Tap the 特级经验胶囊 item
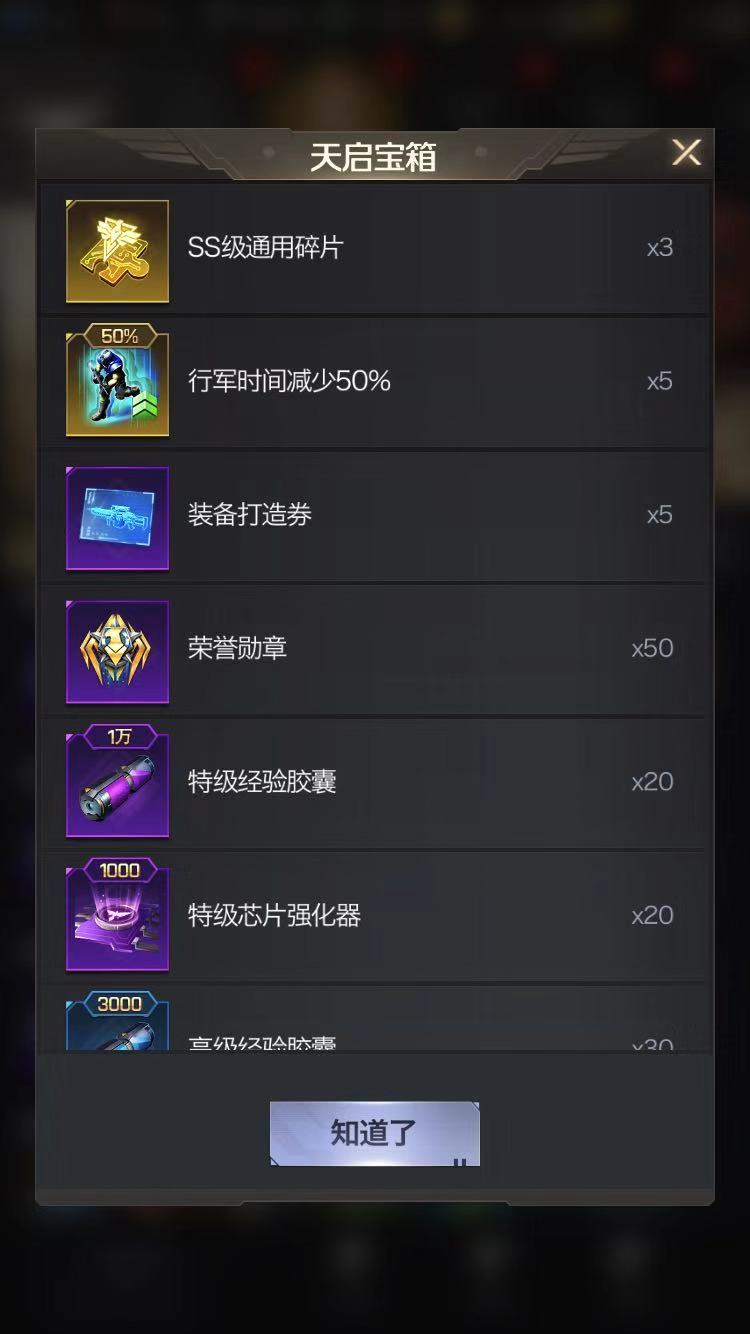Screen dimensions: 750x1334 click(118, 784)
